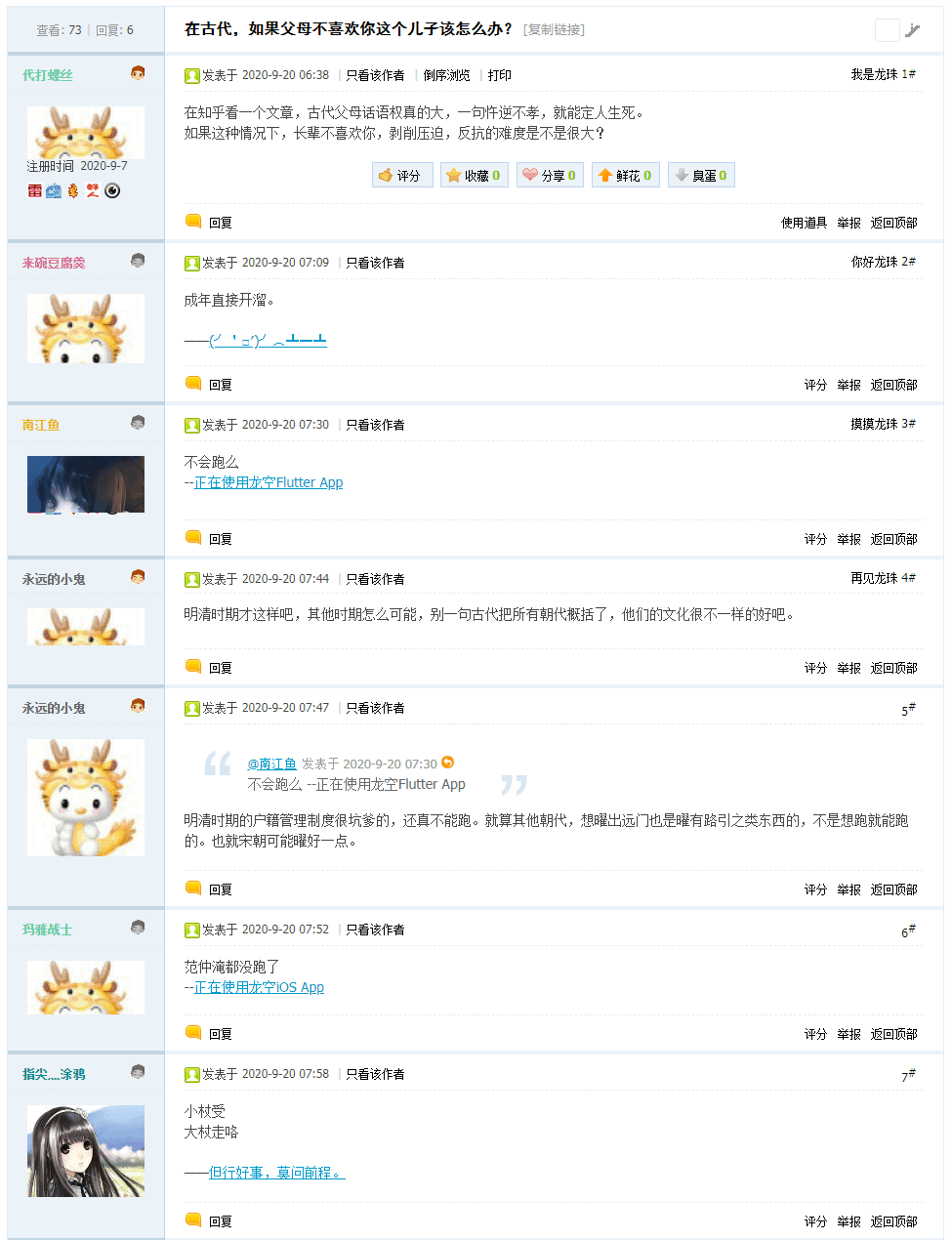Add thread to favorites via 收藏
Viewport: 952px width, 1240px height.
pyautogui.click(x=475, y=176)
